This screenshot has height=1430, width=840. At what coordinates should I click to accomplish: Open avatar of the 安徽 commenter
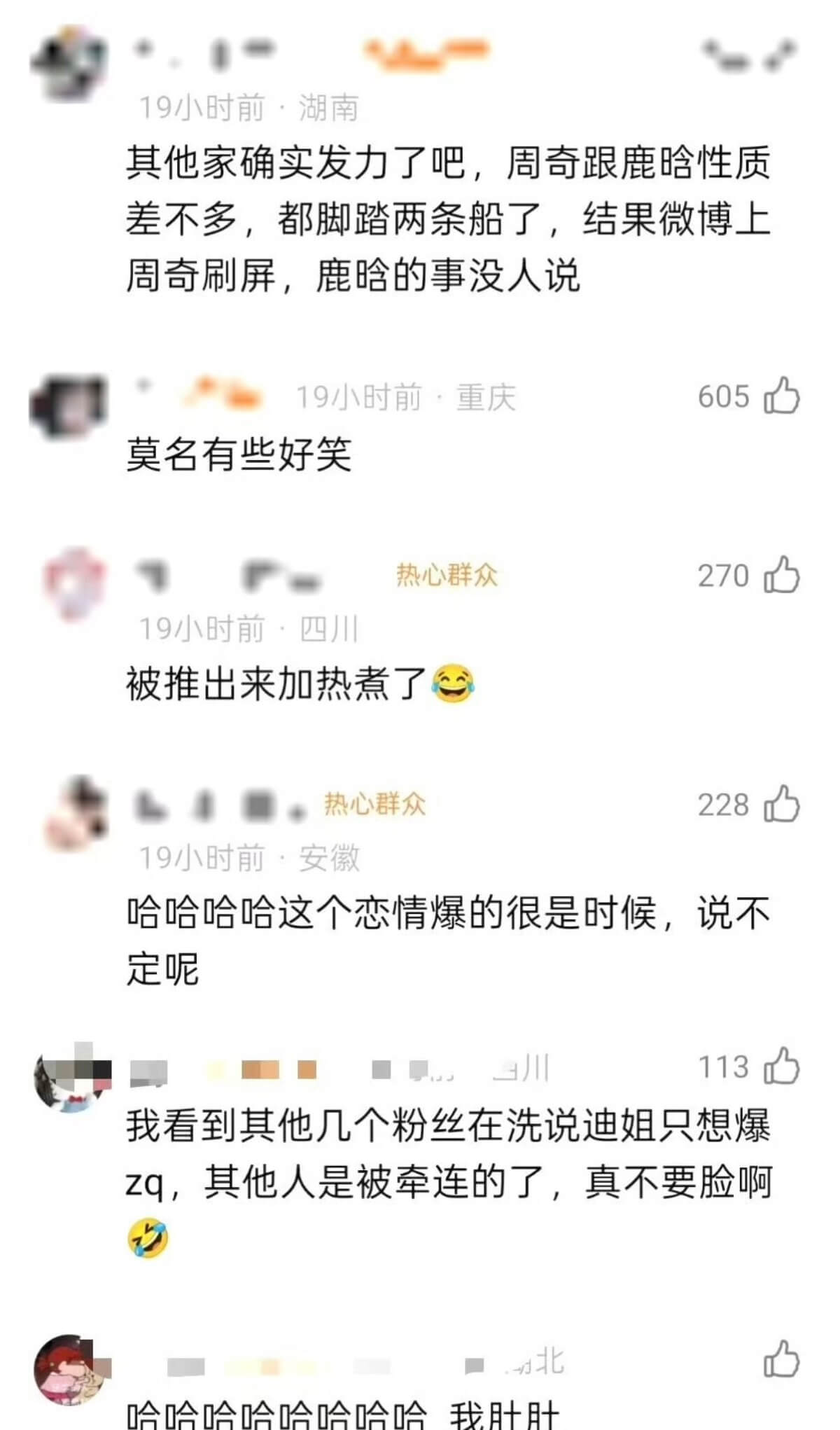pos(76,812)
